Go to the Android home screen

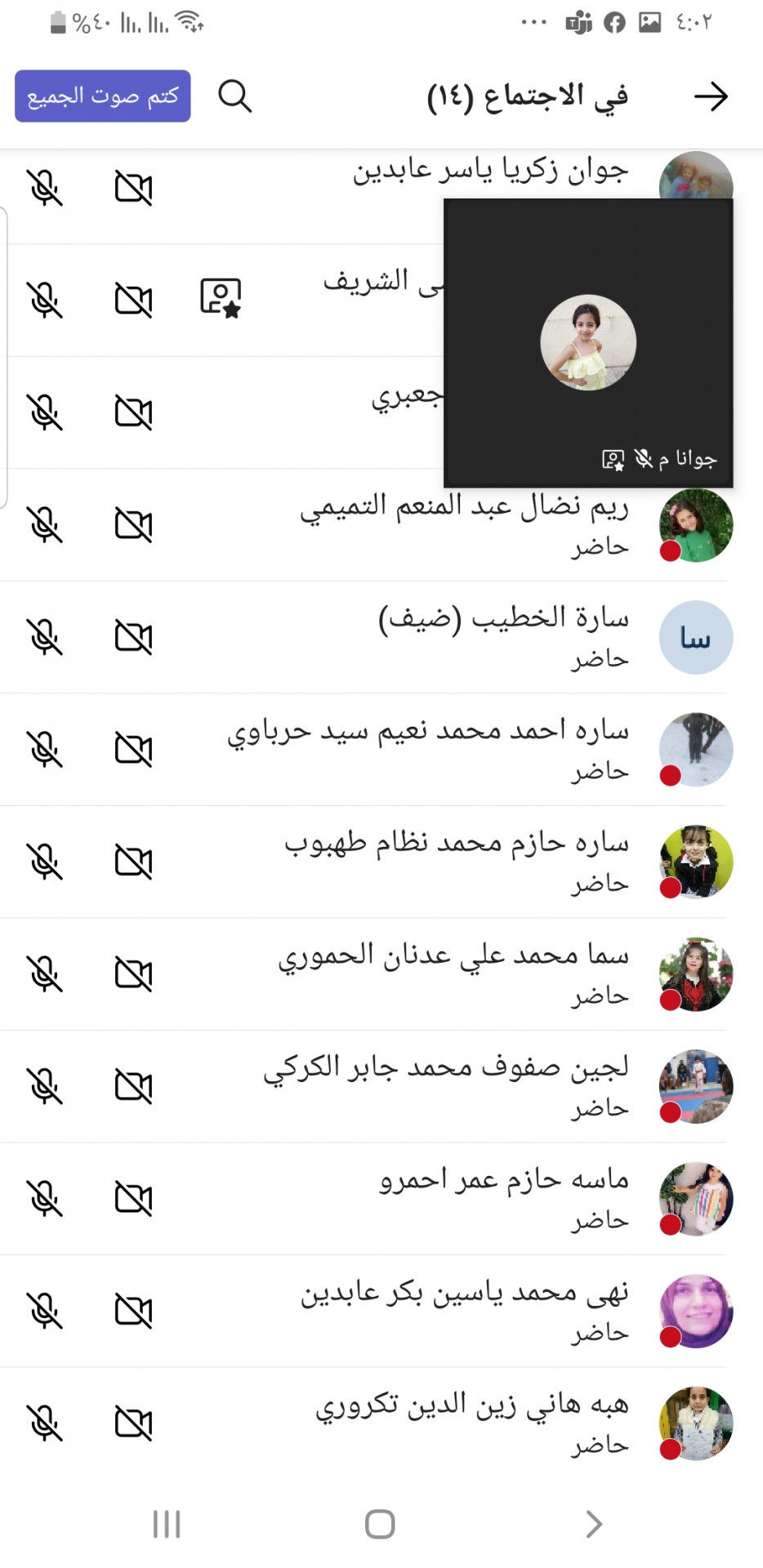click(380, 1524)
